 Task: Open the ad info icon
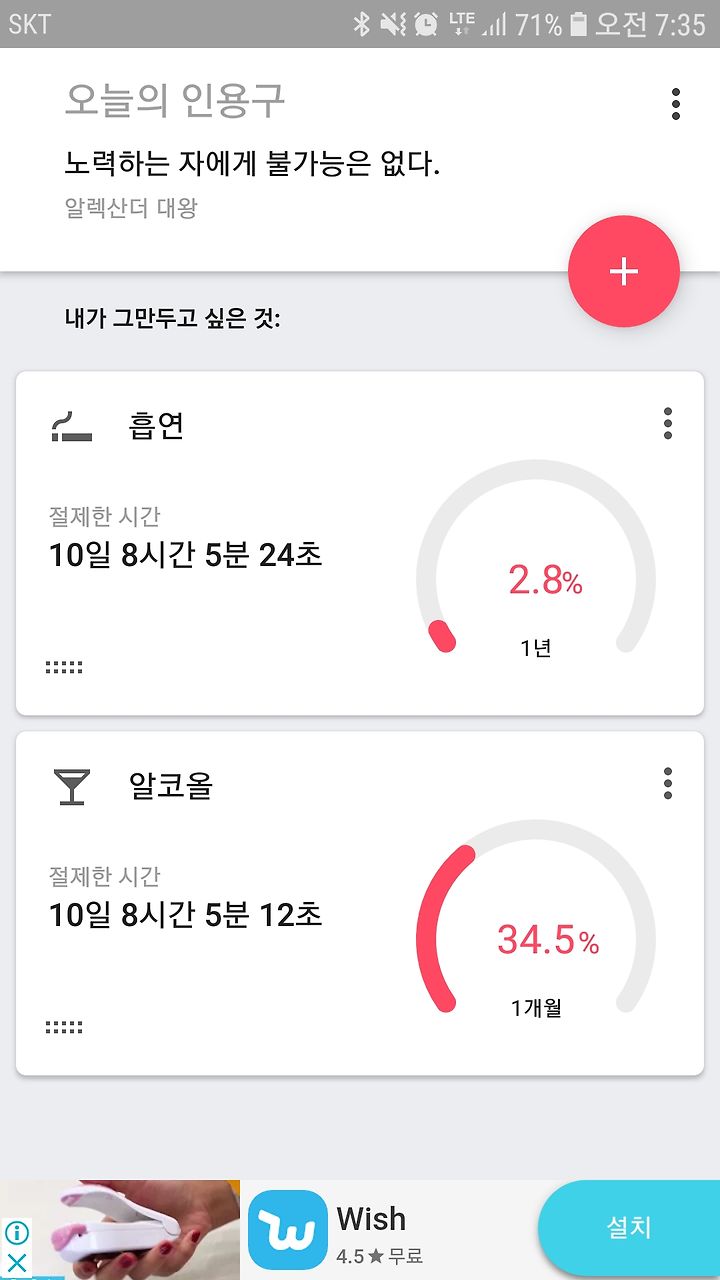(17, 1233)
